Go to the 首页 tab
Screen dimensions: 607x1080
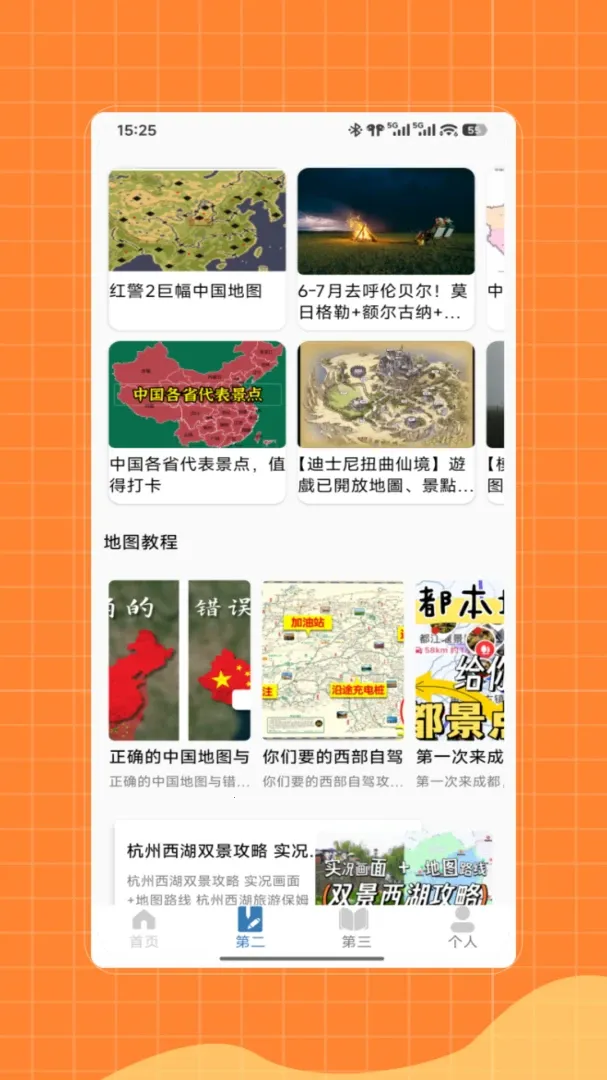click(x=144, y=928)
